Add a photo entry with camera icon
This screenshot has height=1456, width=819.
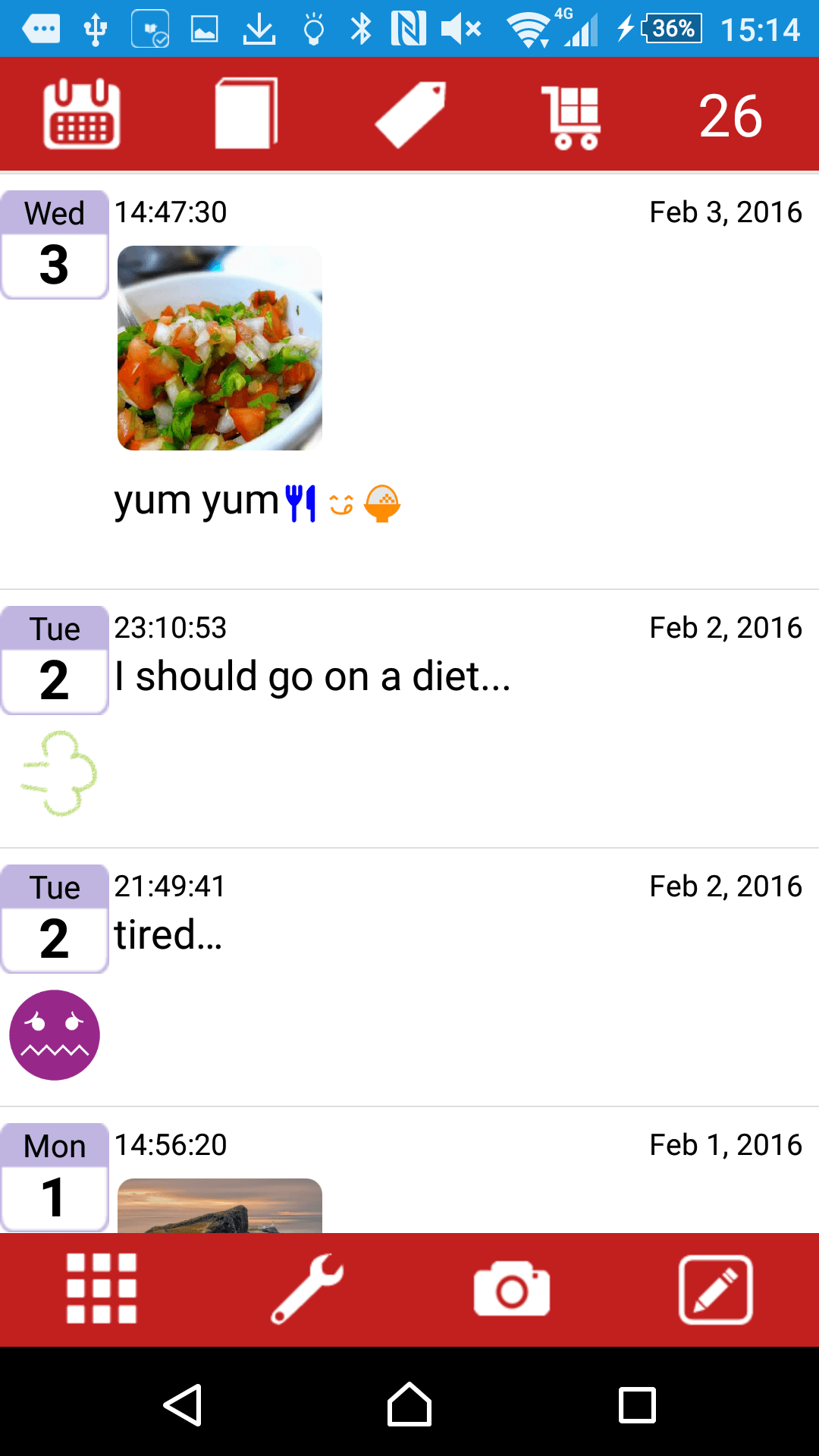pos(512,1289)
